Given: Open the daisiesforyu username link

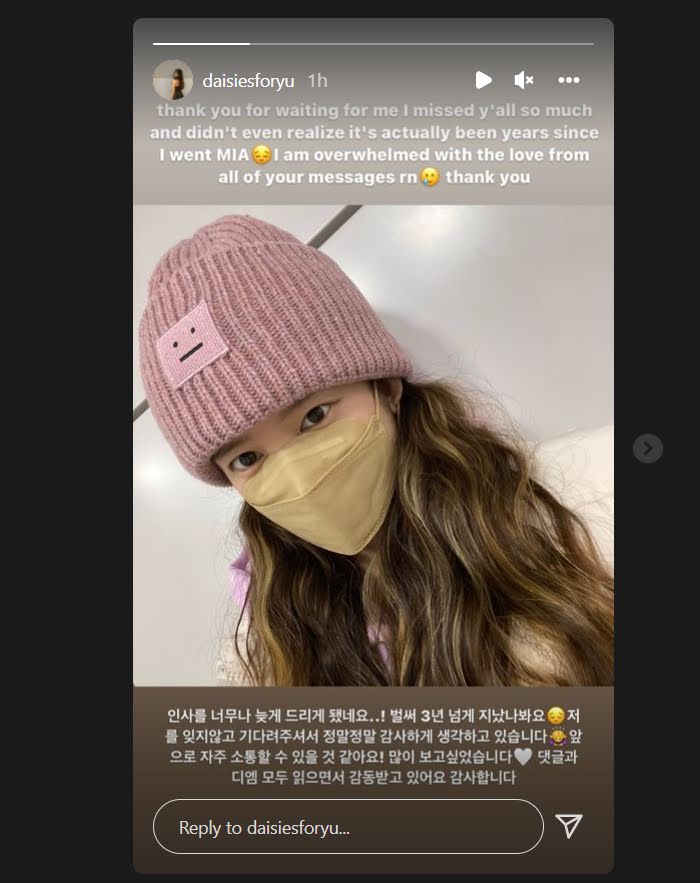Looking at the screenshot, I should [x=249, y=80].
